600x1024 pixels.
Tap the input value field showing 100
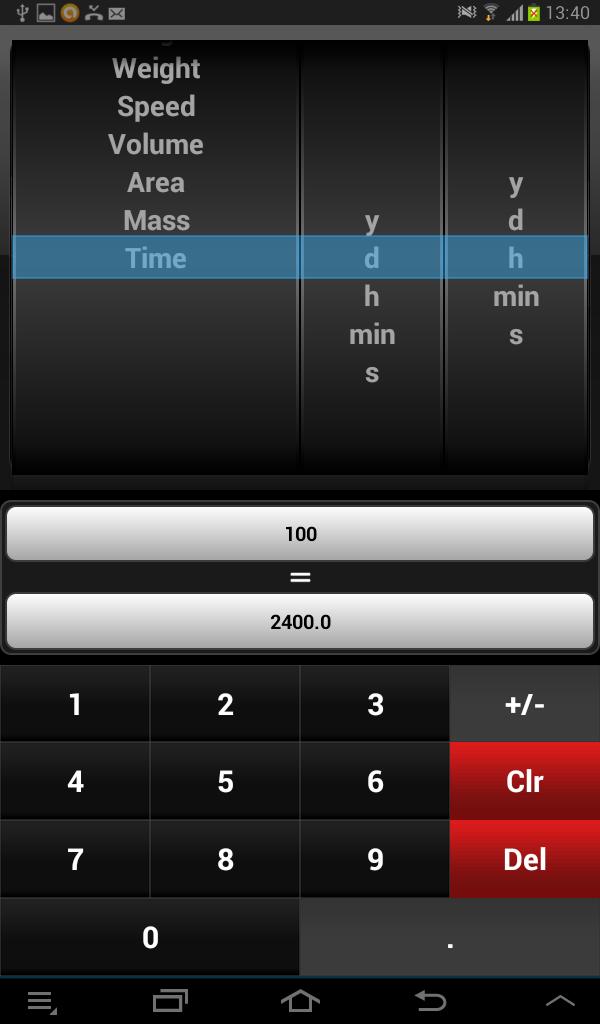(x=300, y=534)
